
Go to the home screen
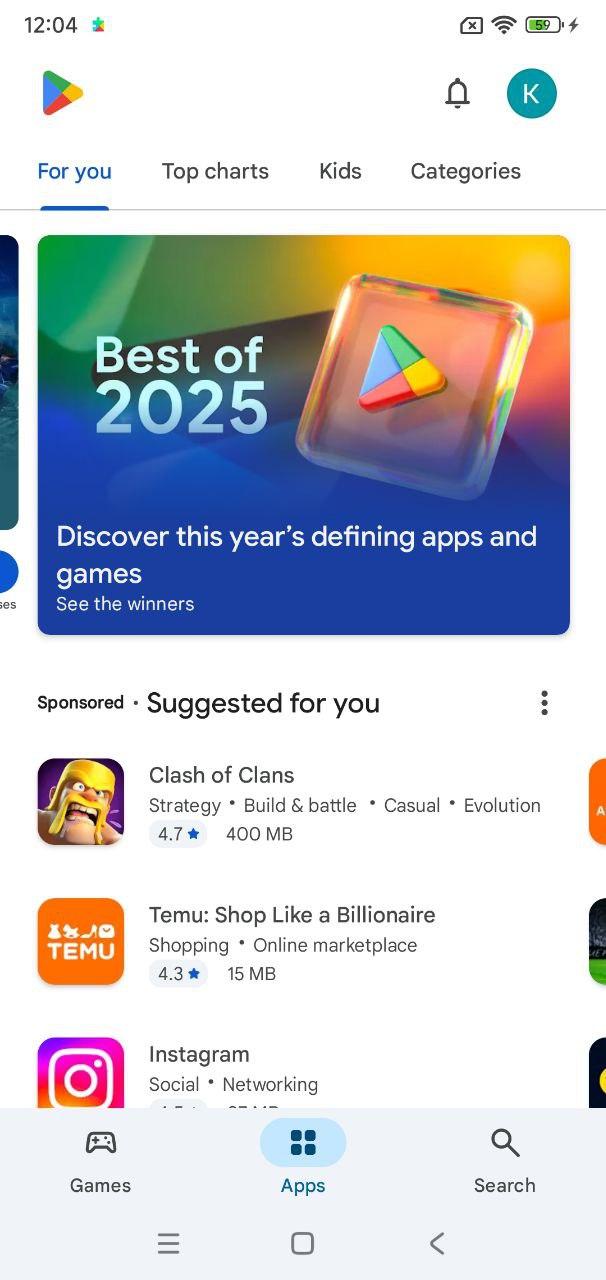pos(302,1243)
